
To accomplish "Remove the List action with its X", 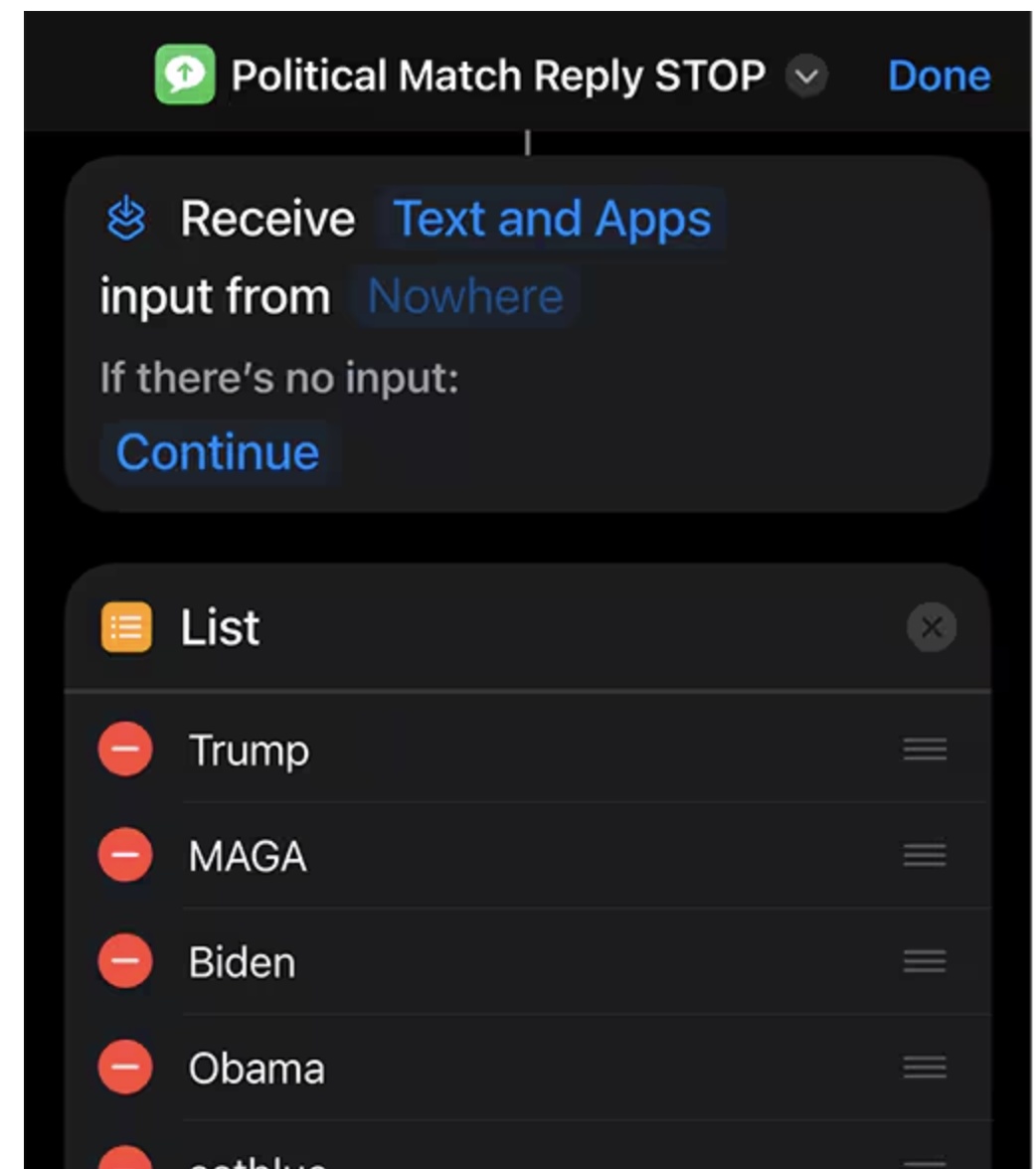I will point(932,628).
